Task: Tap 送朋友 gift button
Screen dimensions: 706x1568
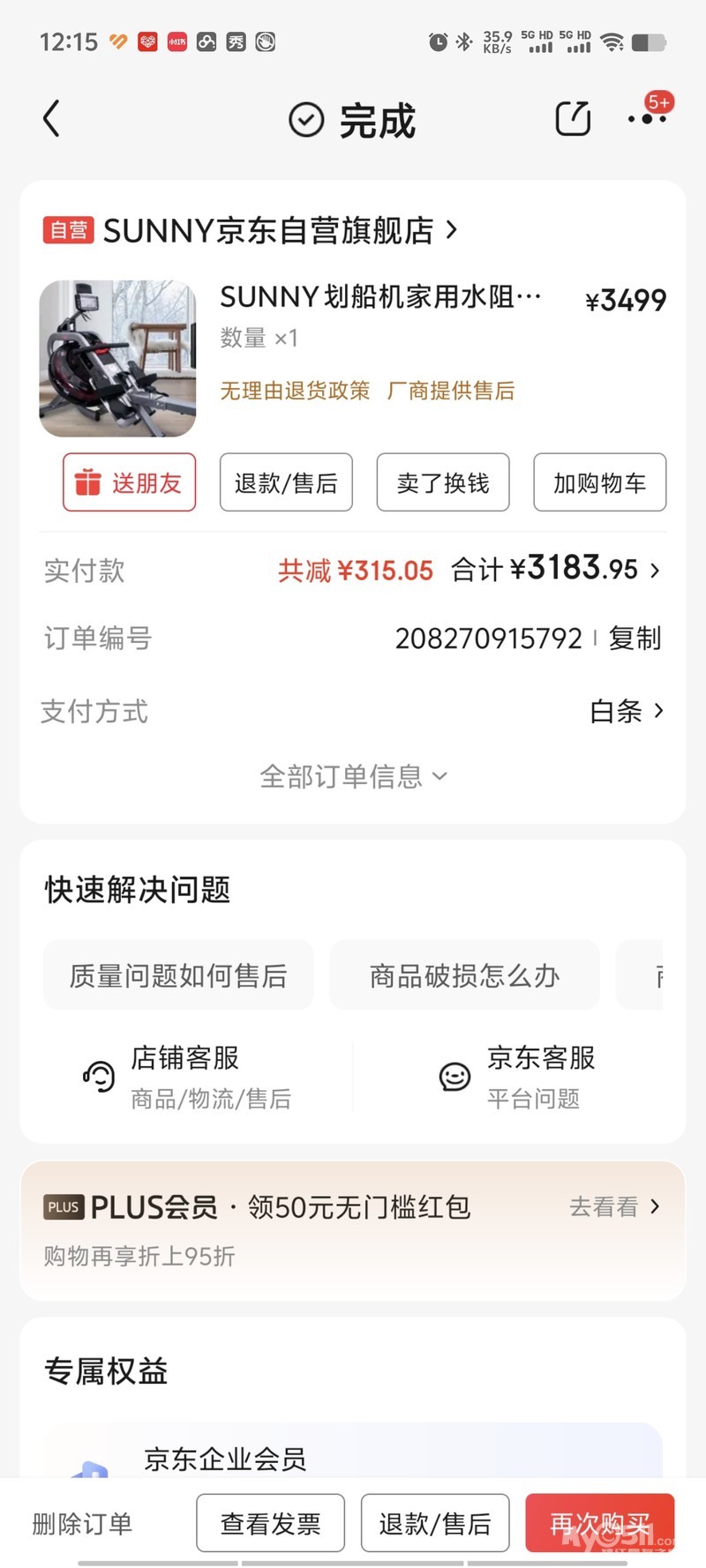Action: (x=129, y=482)
